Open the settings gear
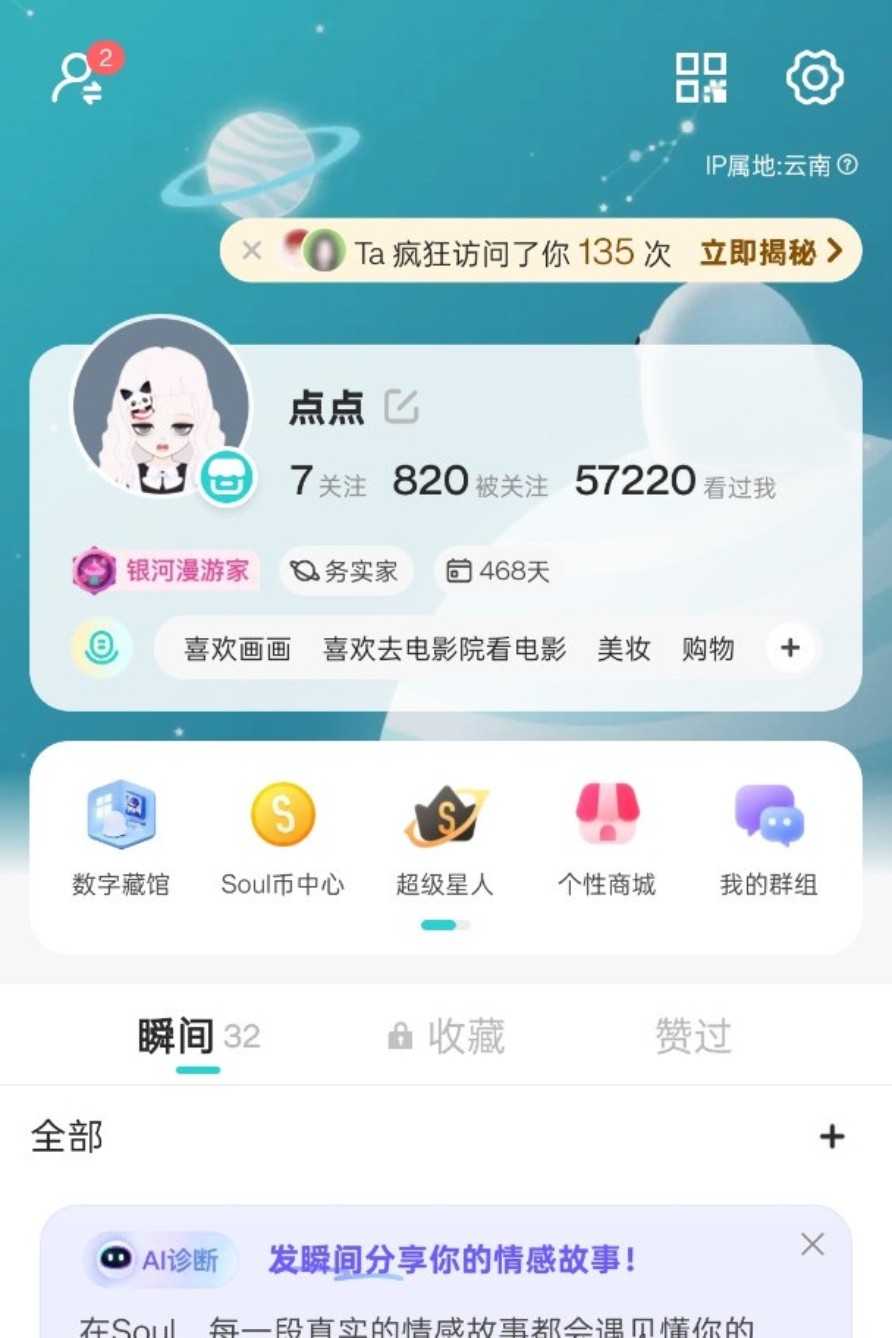The width and height of the screenshot is (892, 1338). click(815, 78)
